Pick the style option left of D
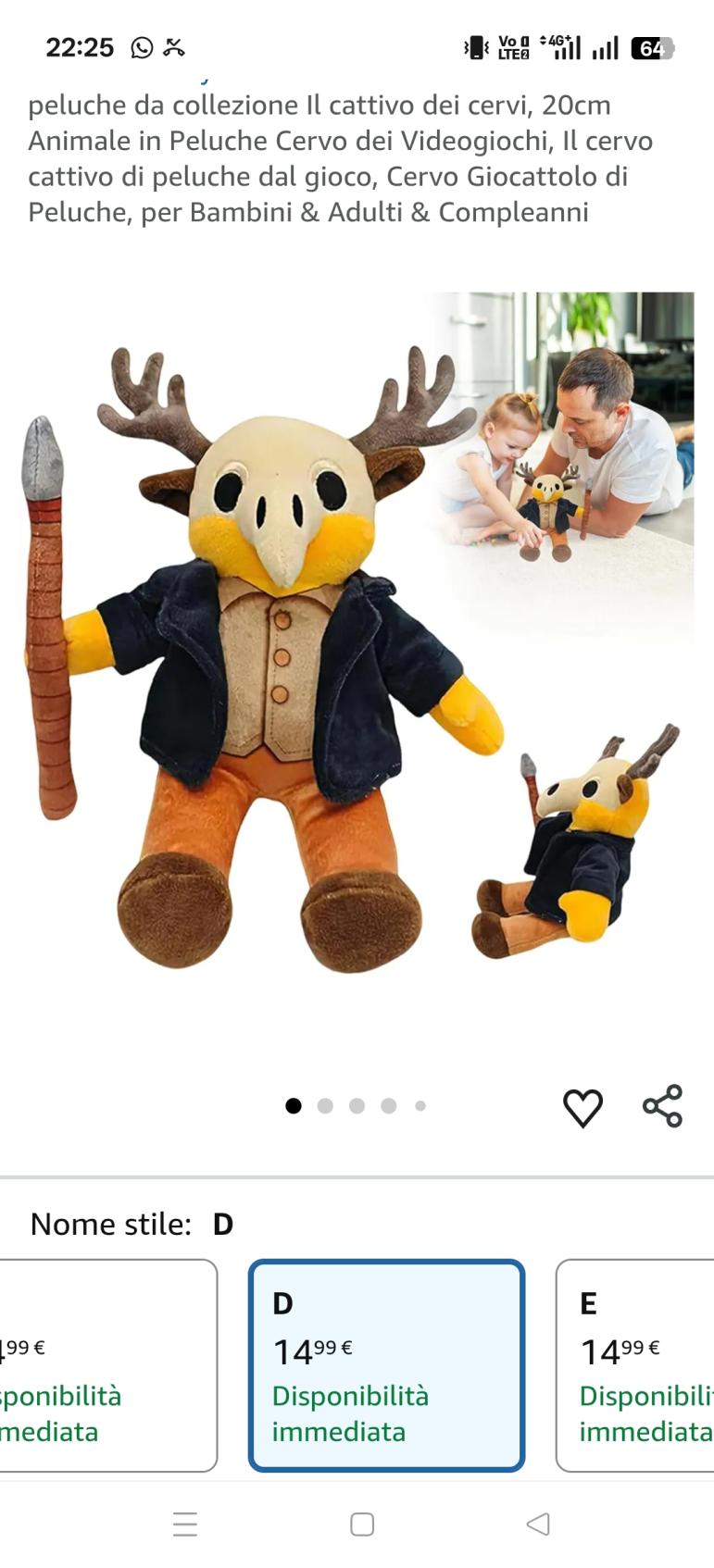The width and height of the screenshot is (714, 1568). click(106, 1365)
